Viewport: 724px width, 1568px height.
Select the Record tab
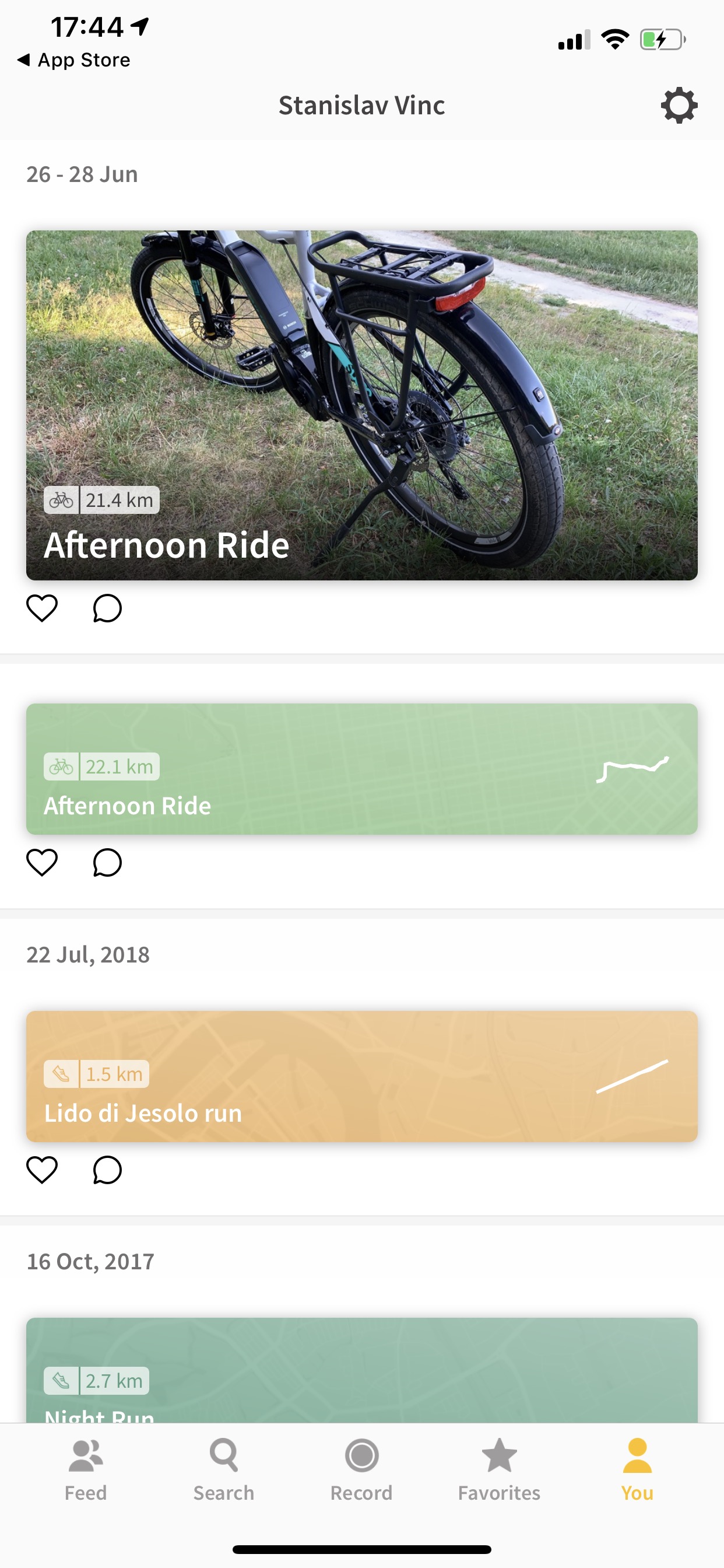coord(361,1471)
